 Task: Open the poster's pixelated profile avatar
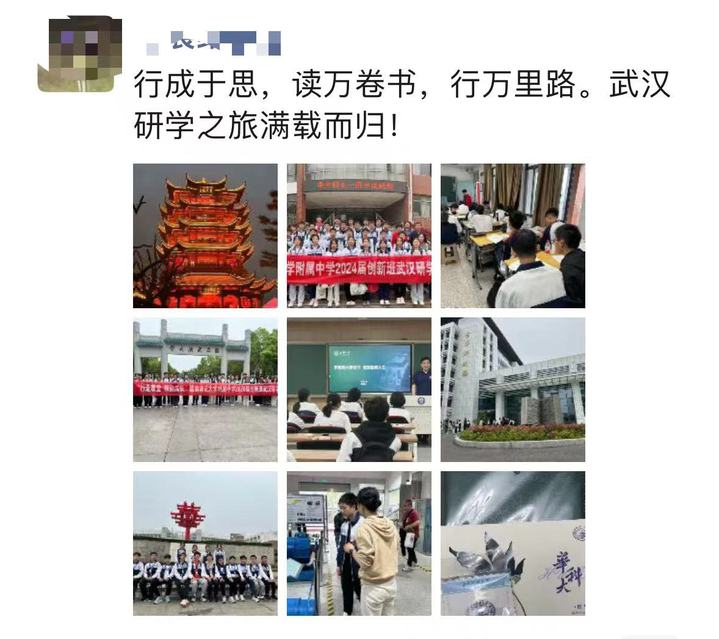tap(79, 54)
